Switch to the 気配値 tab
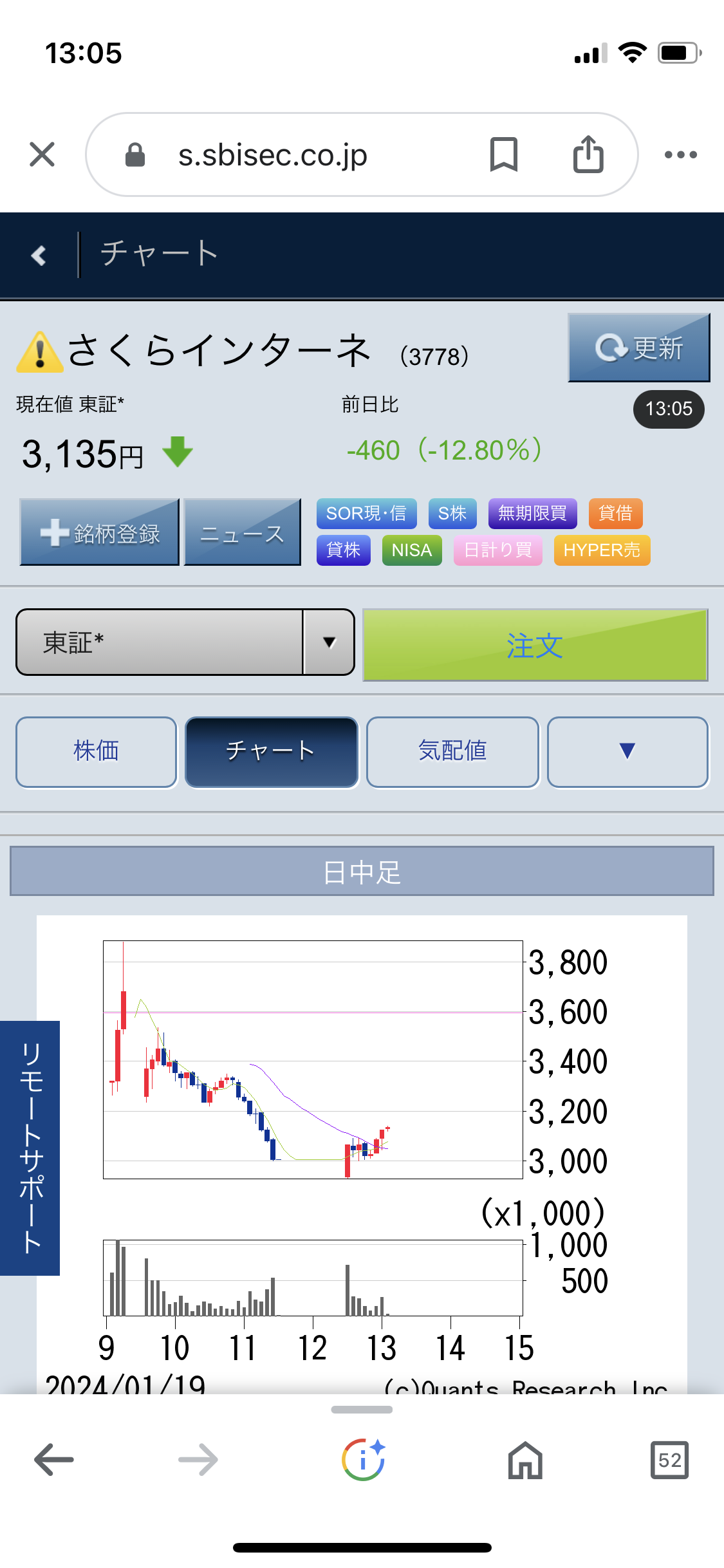724x1568 pixels. pyautogui.click(x=452, y=752)
